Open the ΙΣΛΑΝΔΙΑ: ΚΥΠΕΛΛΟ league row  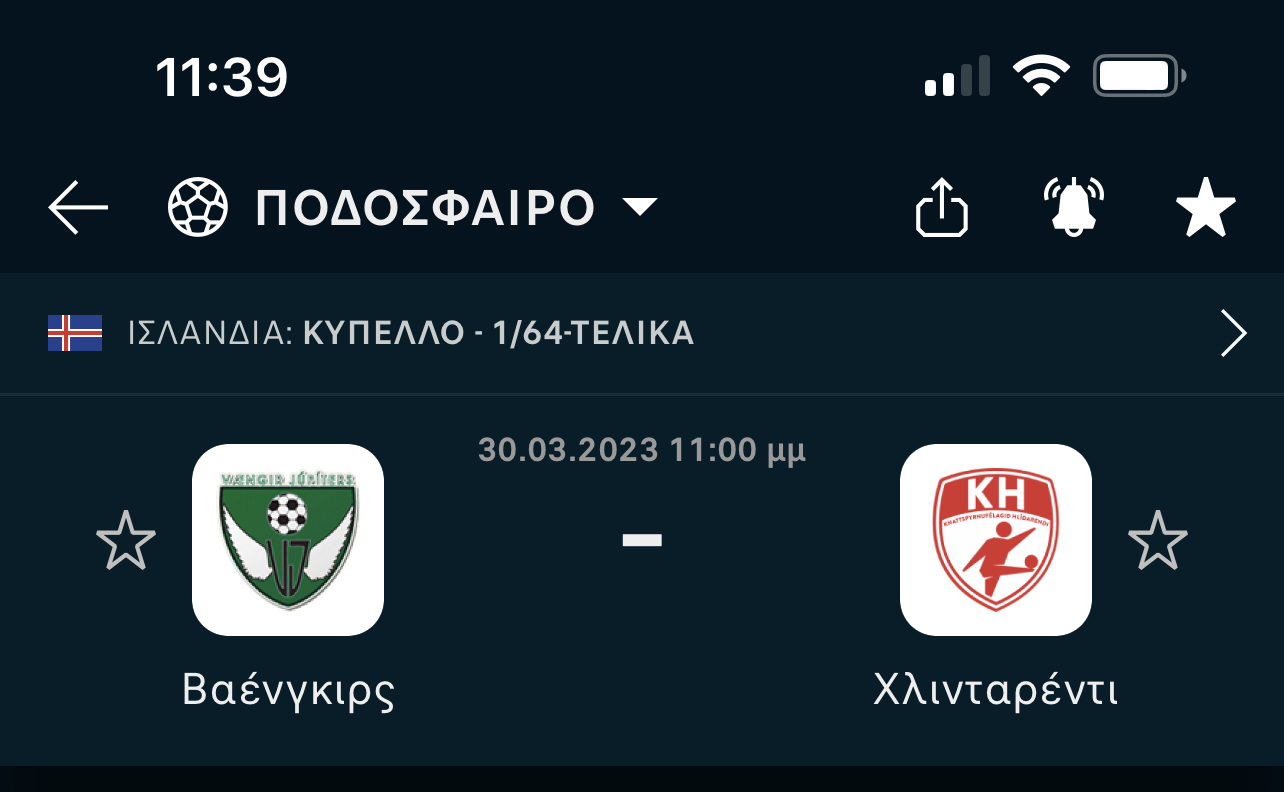(640, 333)
